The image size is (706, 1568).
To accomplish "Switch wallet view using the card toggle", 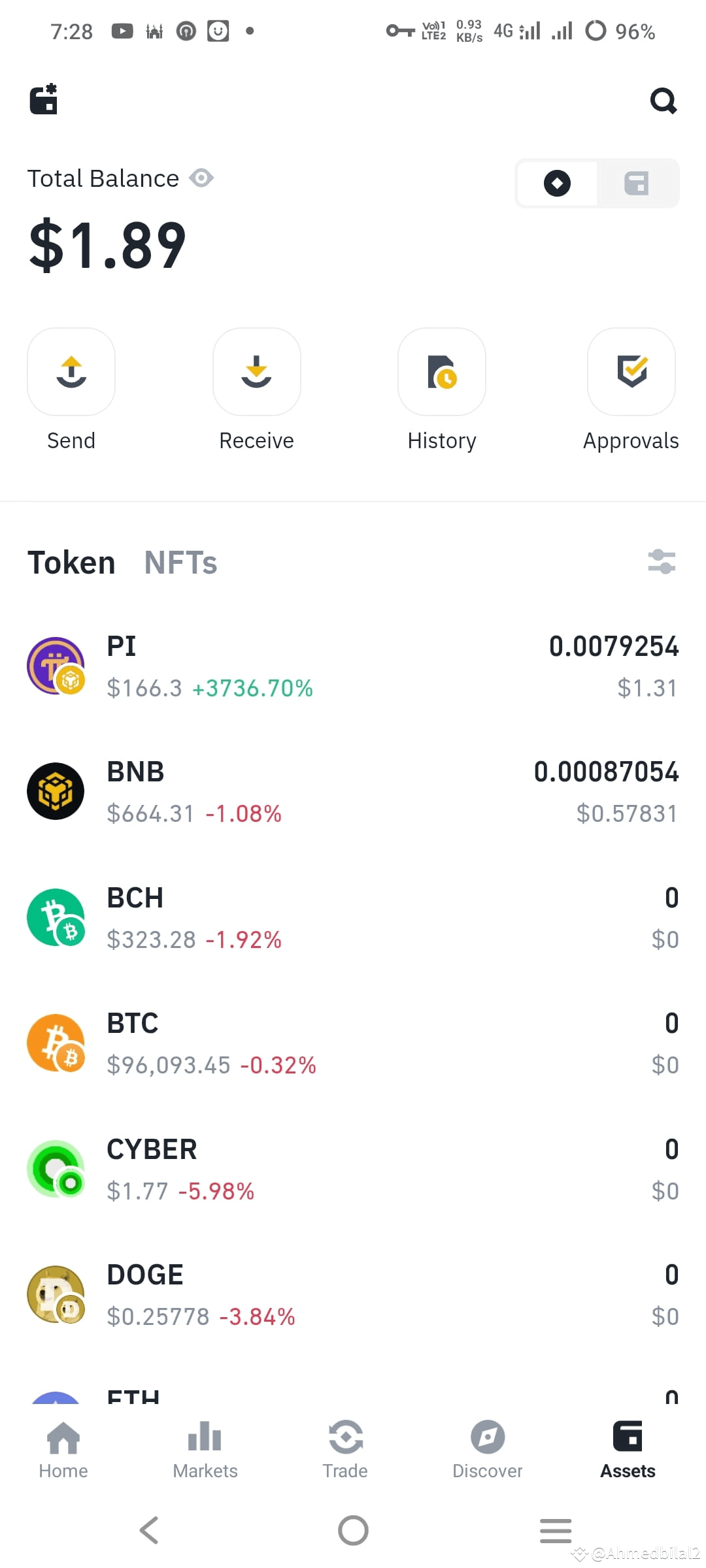I will 637,184.
